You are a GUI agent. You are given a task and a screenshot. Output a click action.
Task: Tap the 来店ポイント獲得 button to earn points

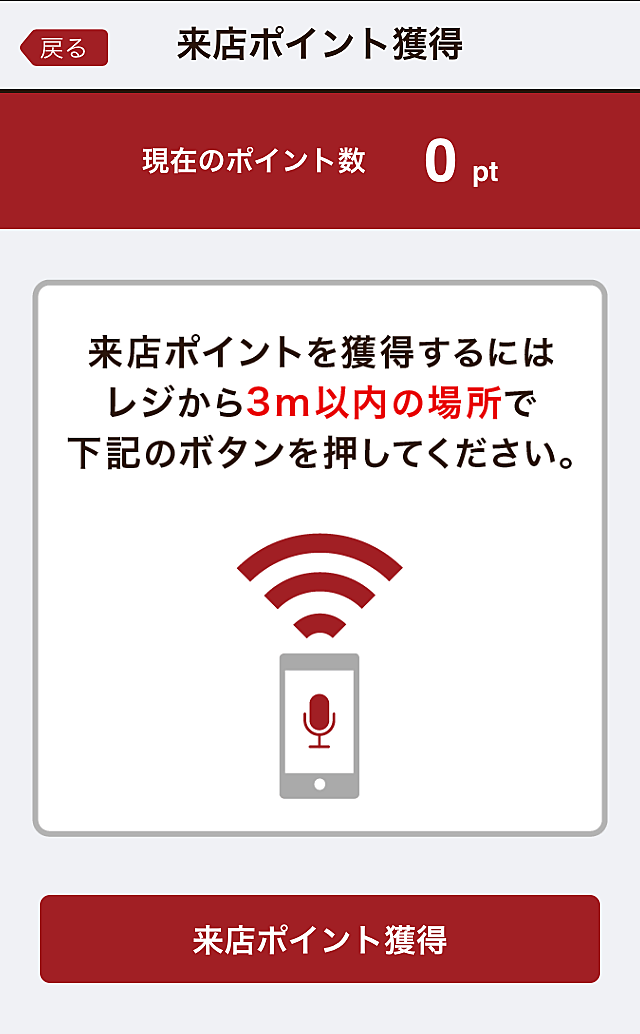tap(320, 939)
